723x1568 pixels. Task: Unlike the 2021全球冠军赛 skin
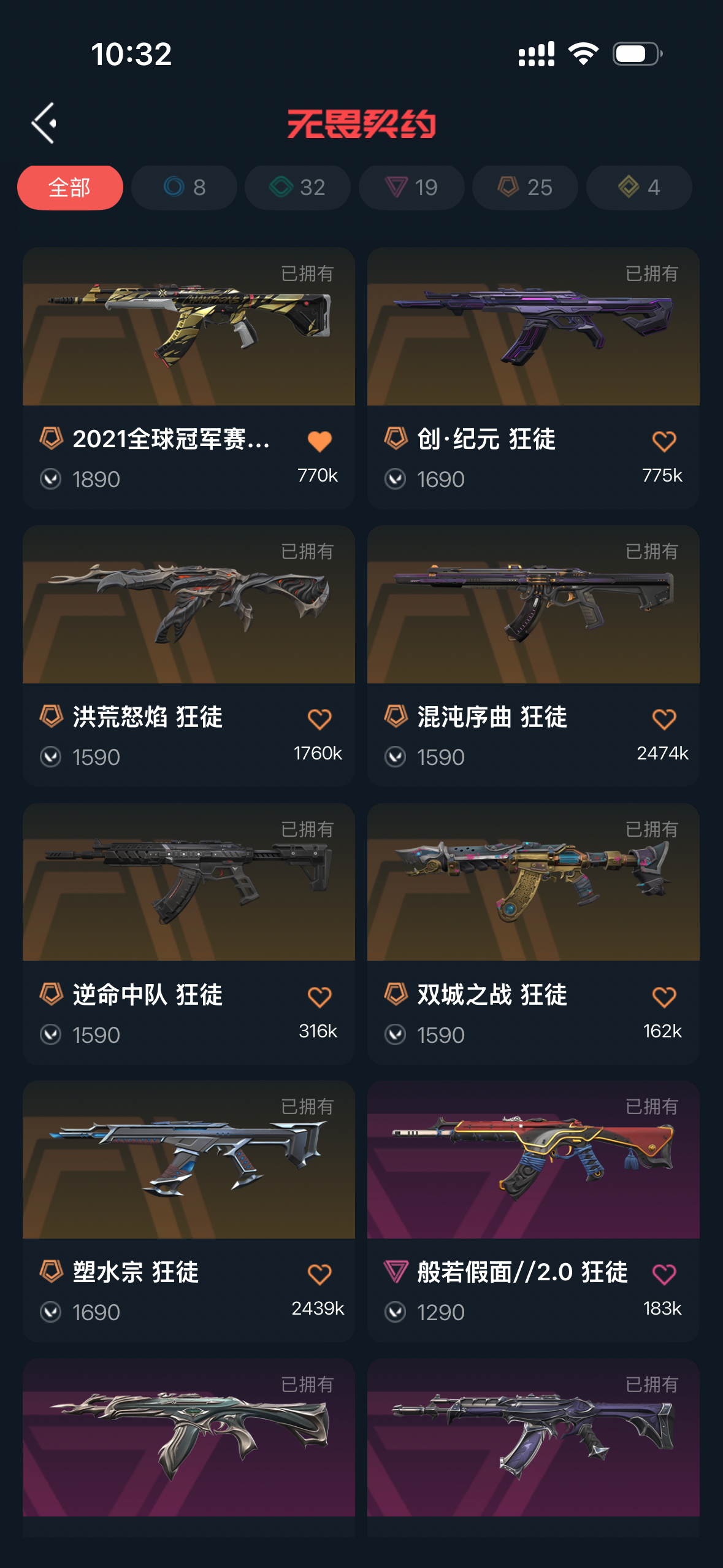(319, 441)
